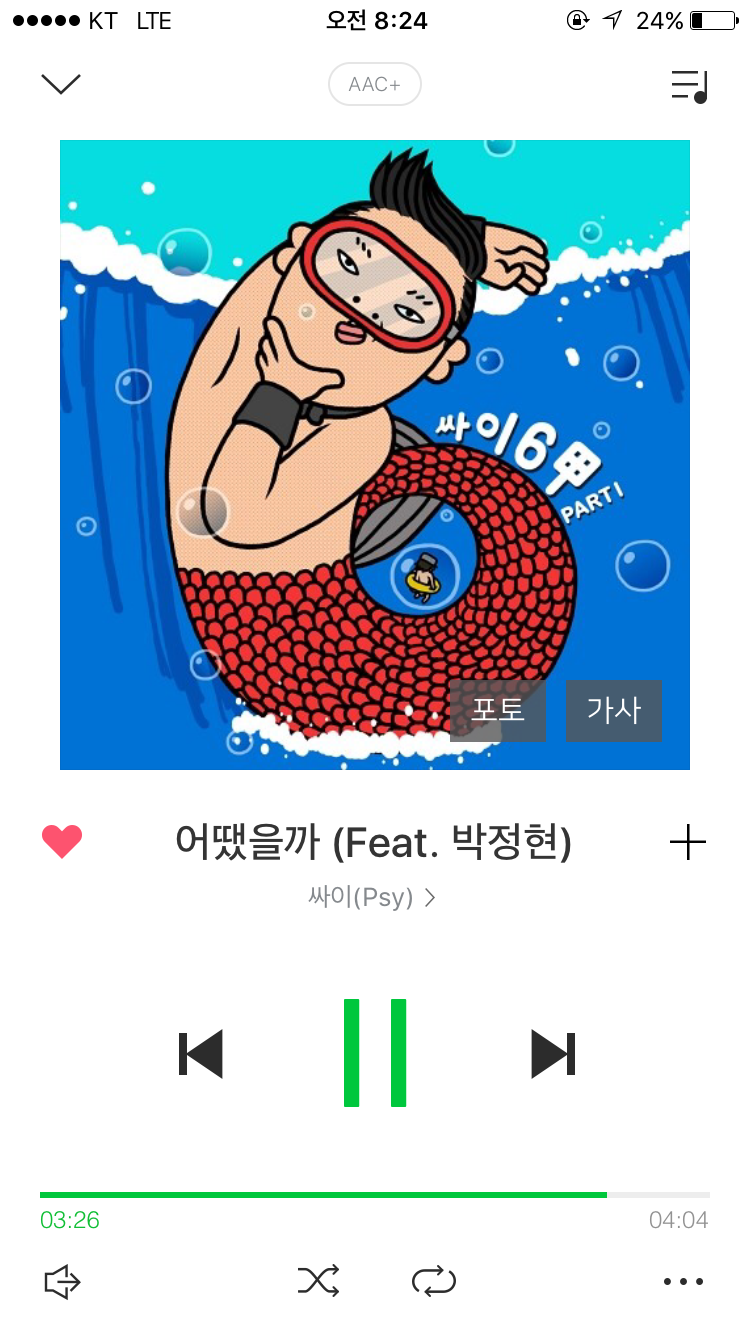Unlike the song with the heart icon
750x1334 pixels.
pos(62,842)
